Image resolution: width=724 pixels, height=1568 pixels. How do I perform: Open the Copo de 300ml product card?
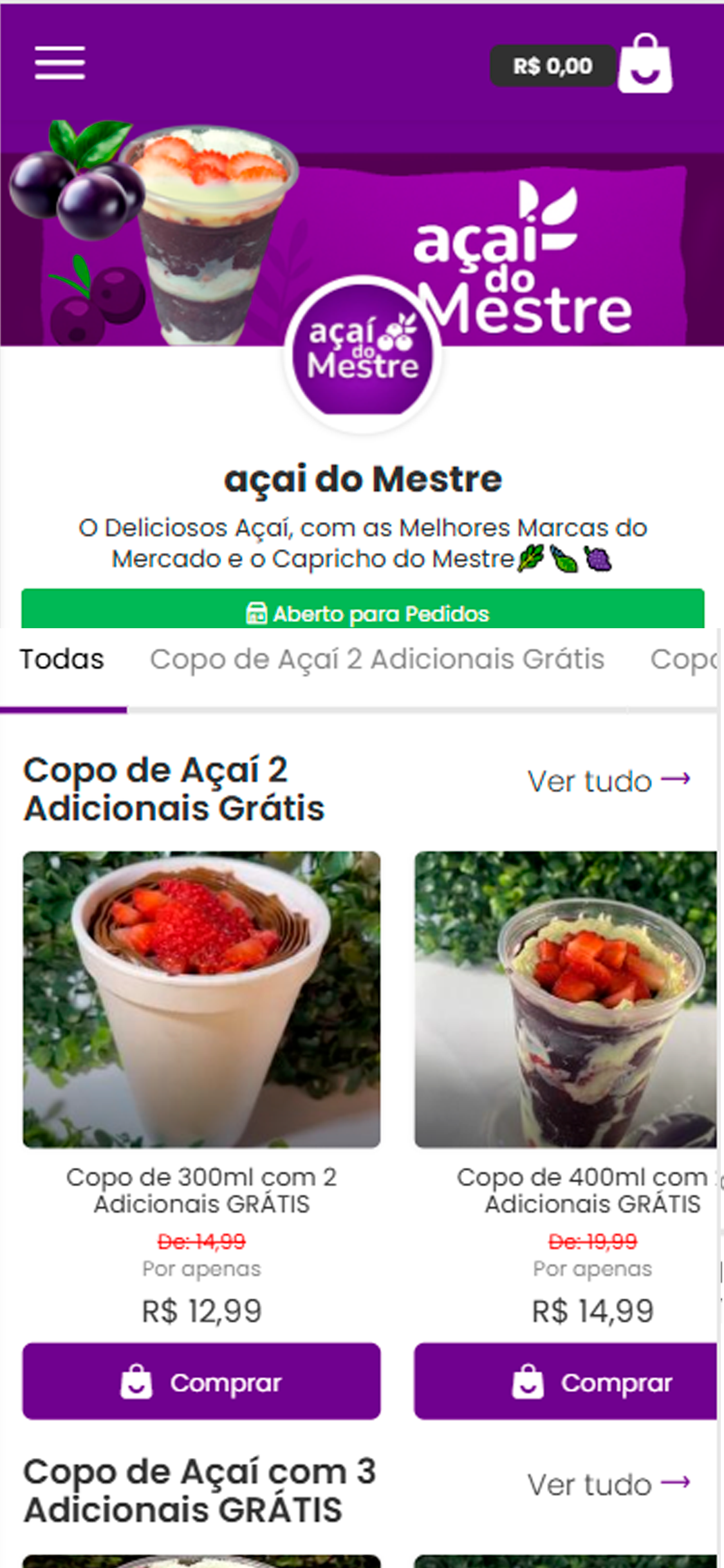[x=201, y=1000]
